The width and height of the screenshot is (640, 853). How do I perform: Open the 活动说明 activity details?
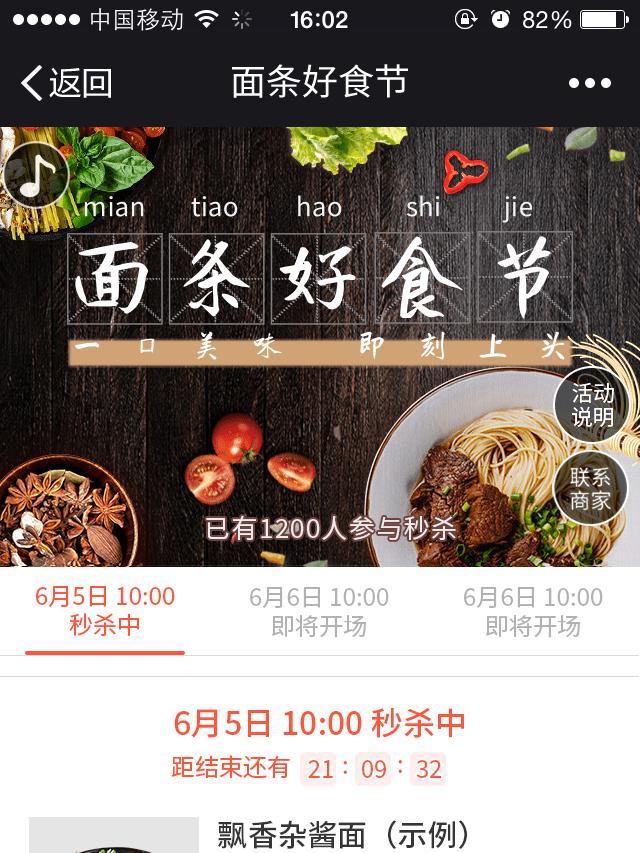[x=592, y=405]
